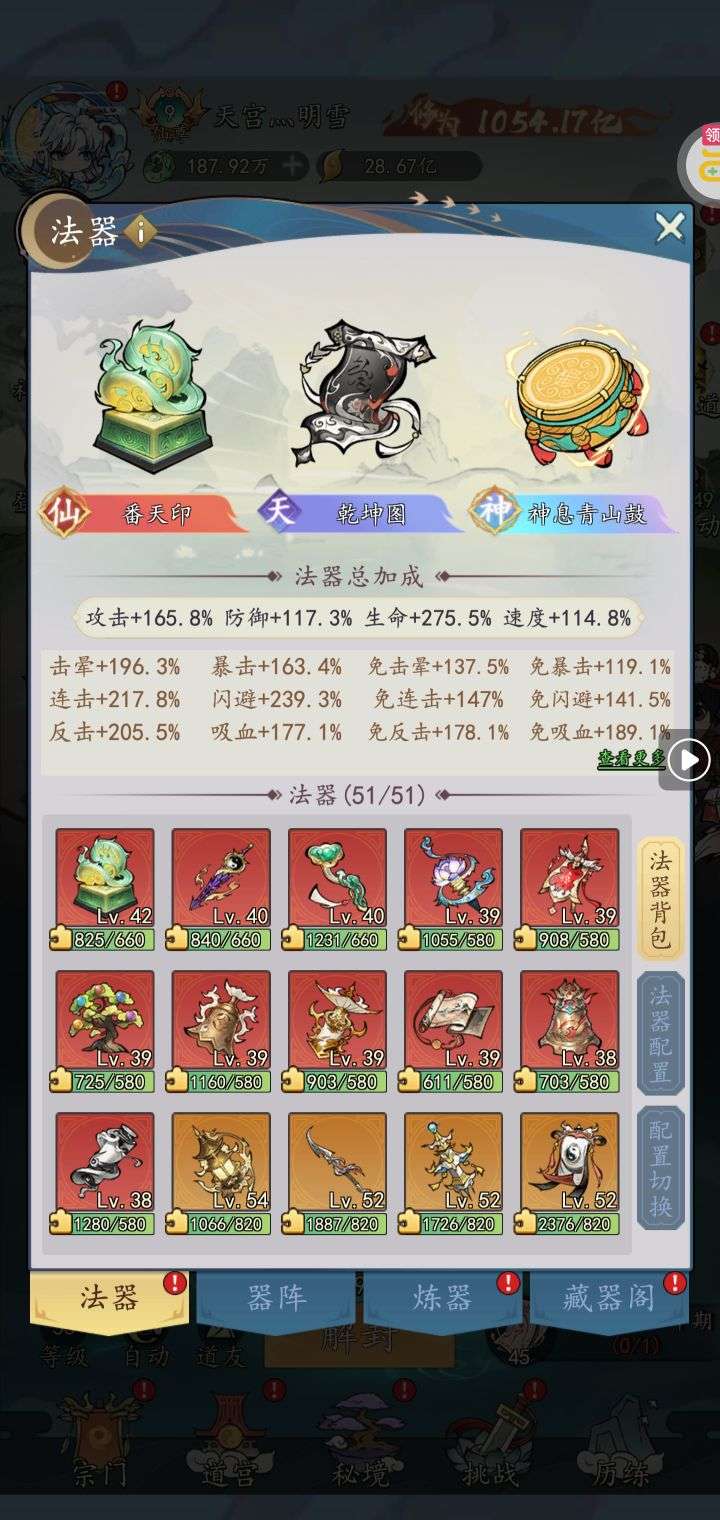Open the 法器 info icon

pyautogui.click(x=141, y=232)
